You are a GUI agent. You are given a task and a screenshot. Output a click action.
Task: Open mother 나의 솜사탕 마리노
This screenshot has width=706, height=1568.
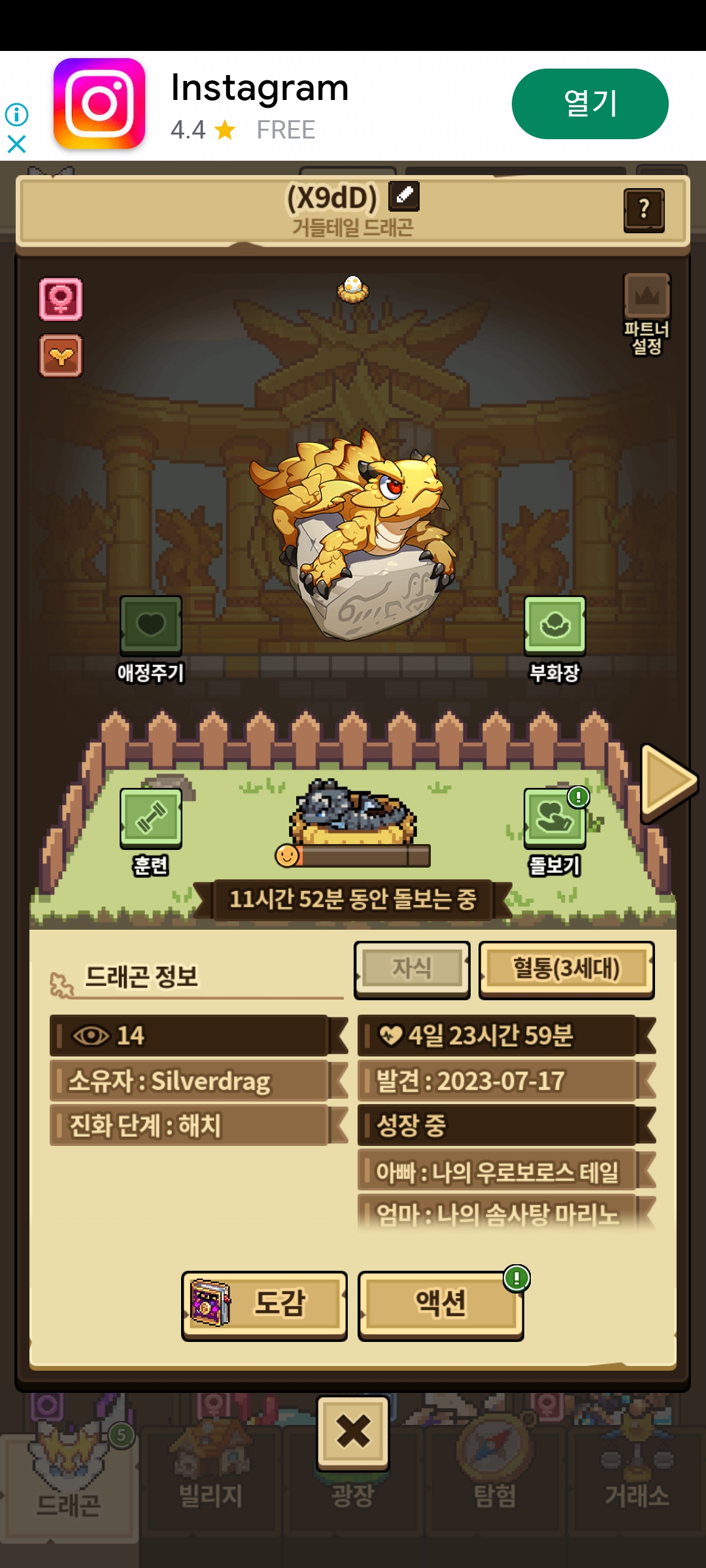tap(497, 1213)
